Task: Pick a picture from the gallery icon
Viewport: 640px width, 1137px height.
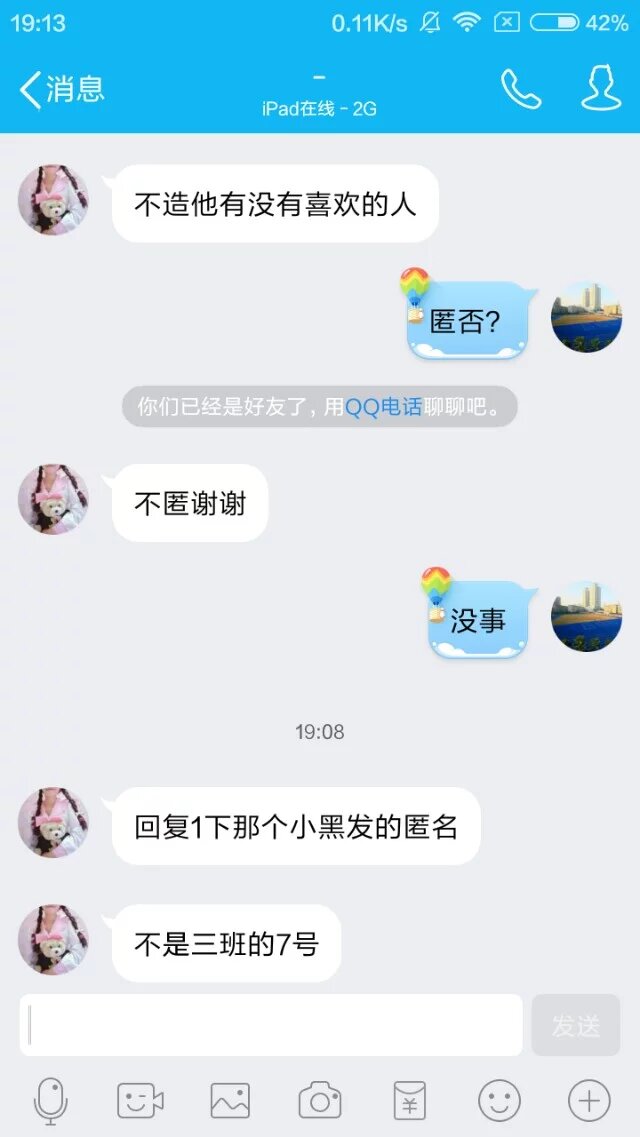Action: click(x=230, y=1101)
